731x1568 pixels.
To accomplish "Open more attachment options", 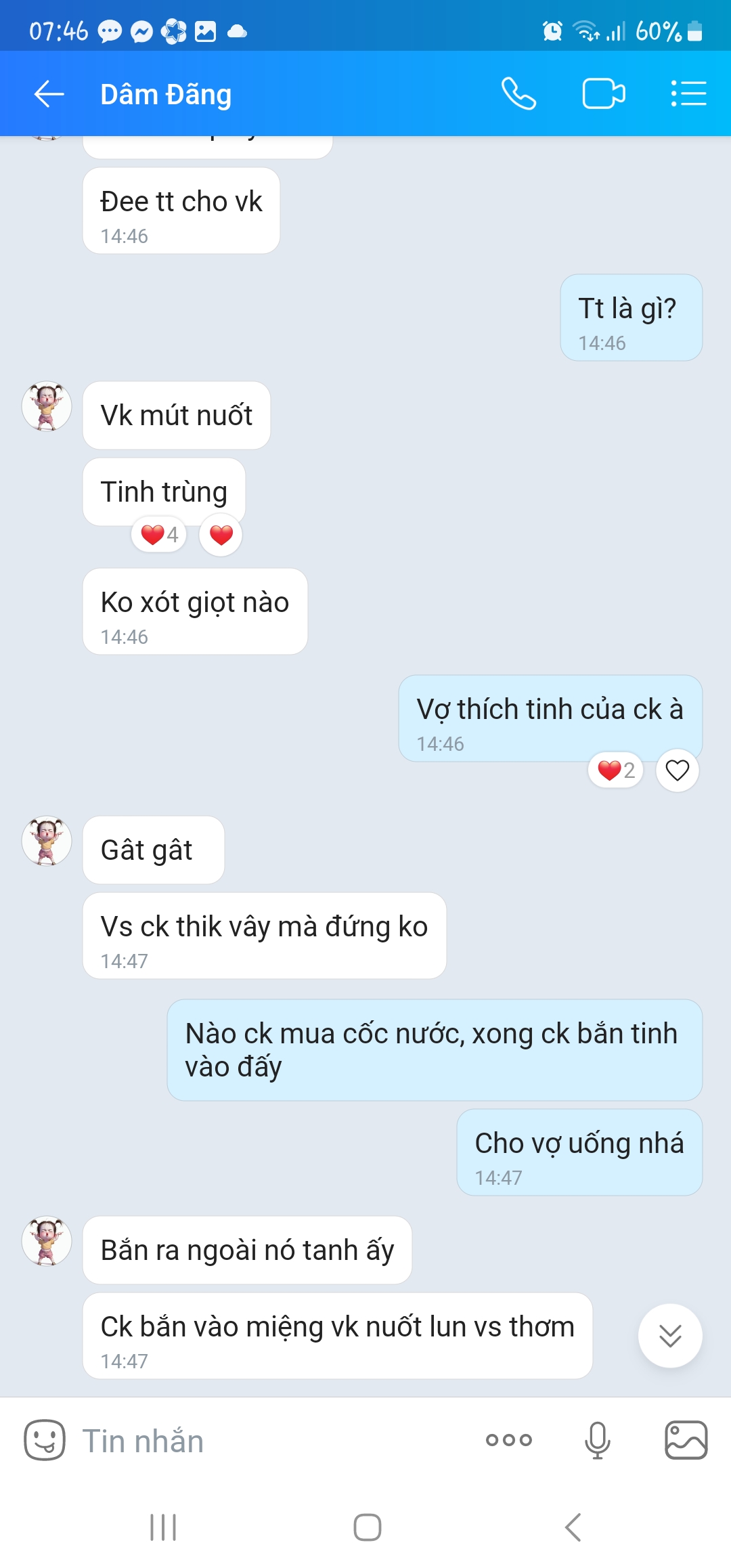I will [x=509, y=1440].
